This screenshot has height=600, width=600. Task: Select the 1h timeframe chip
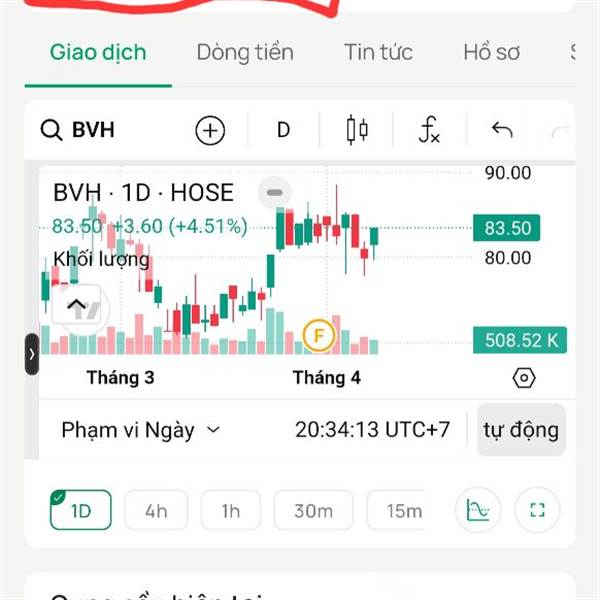[x=231, y=511]
